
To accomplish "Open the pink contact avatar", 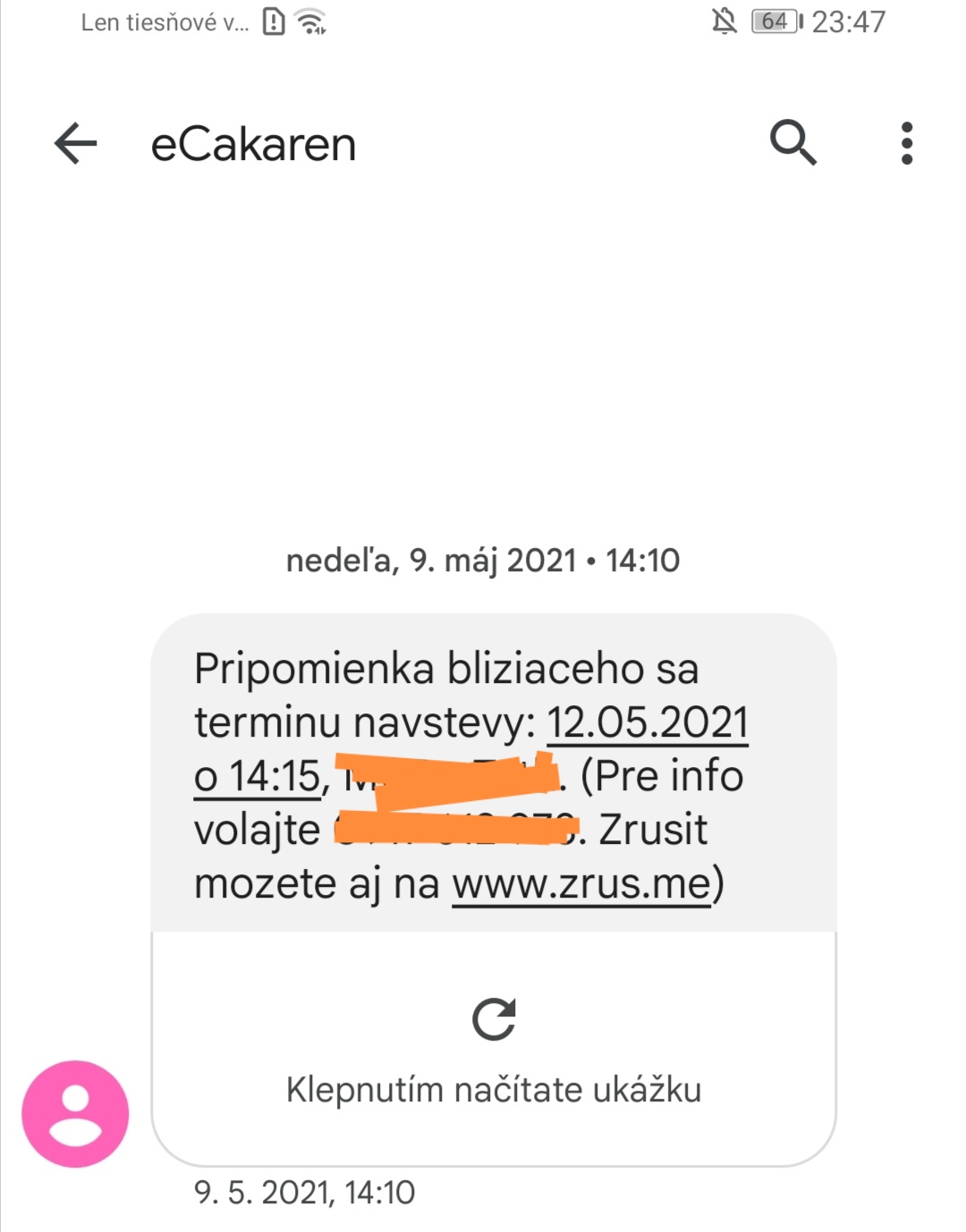I will point(75,1114).
